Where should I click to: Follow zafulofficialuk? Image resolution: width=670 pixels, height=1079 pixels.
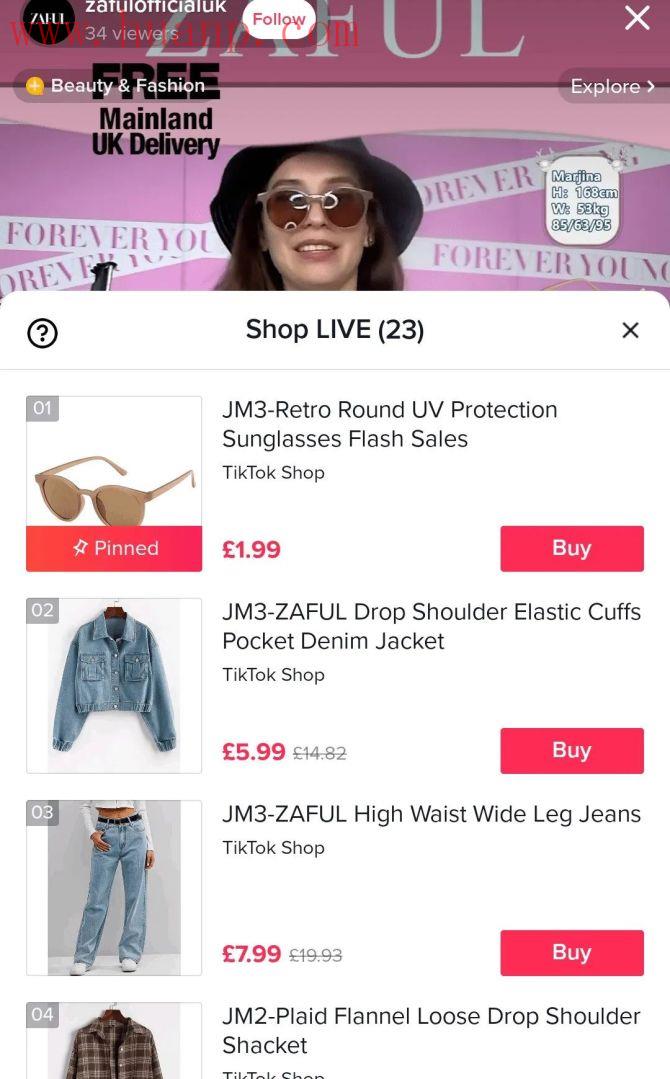(278, 19)
